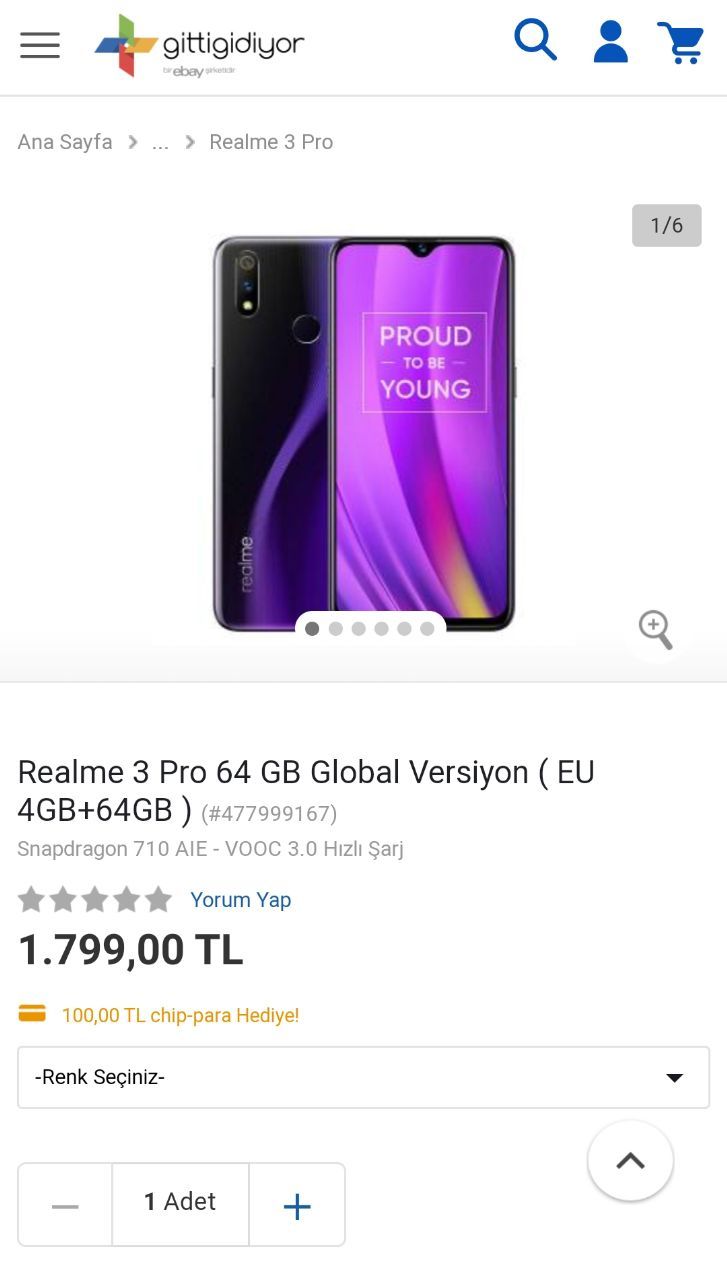
Task: Zoom into the product image
Action: 656,630
